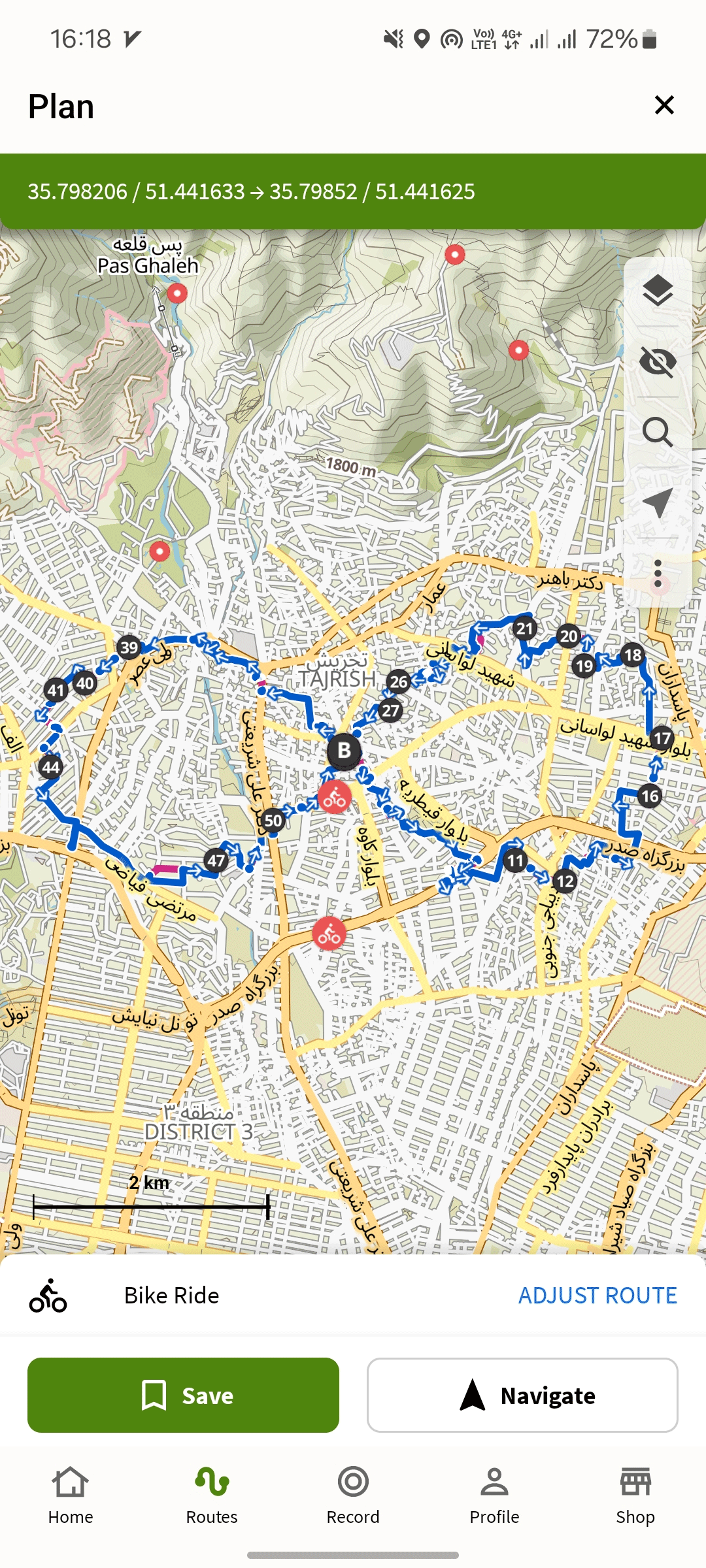Image resolution: width=706 pixels, height=1568 pixels.
Task: Close the Plan screen
Action: 664,105
